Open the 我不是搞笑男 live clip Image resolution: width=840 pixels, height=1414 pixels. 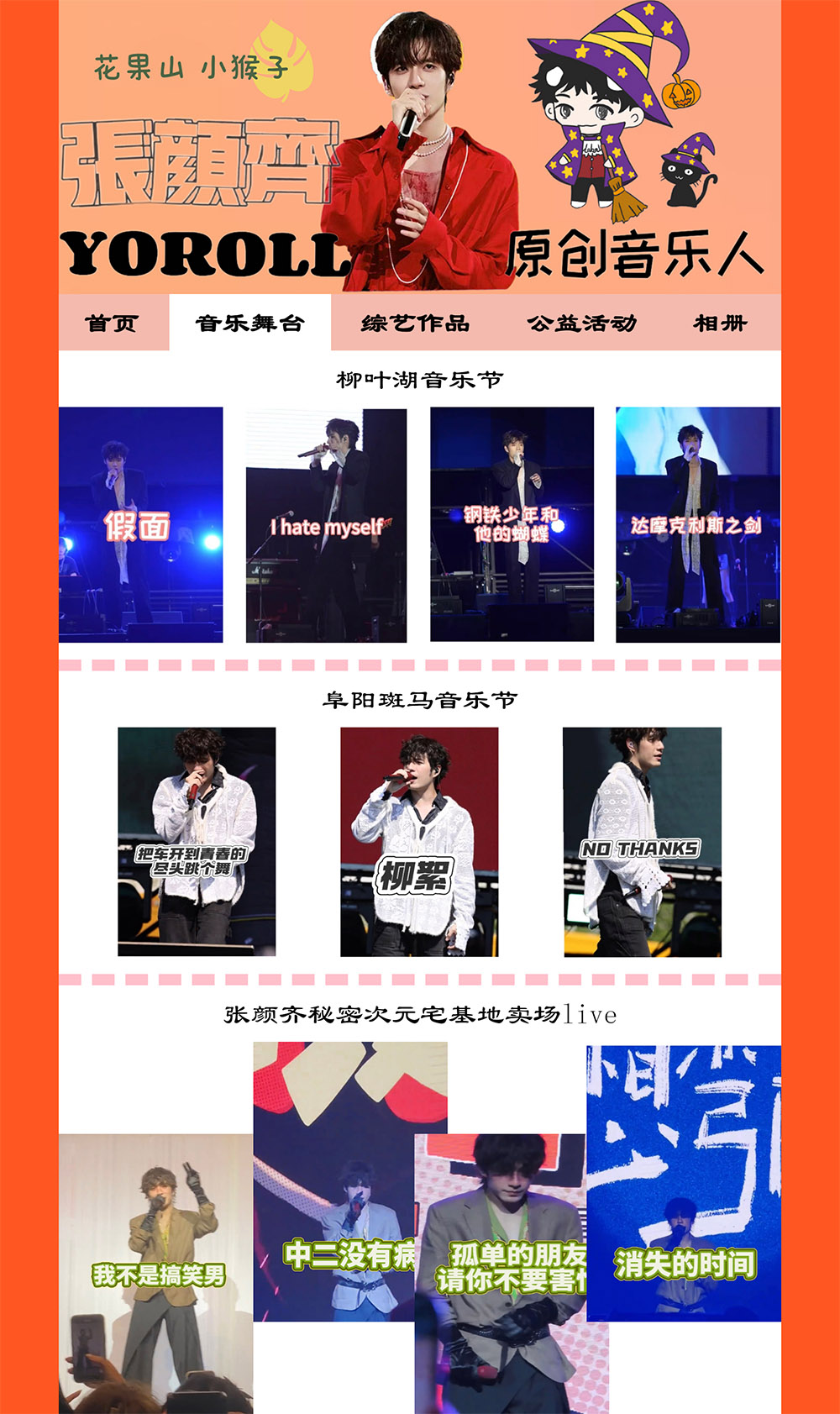point(155,1273)
